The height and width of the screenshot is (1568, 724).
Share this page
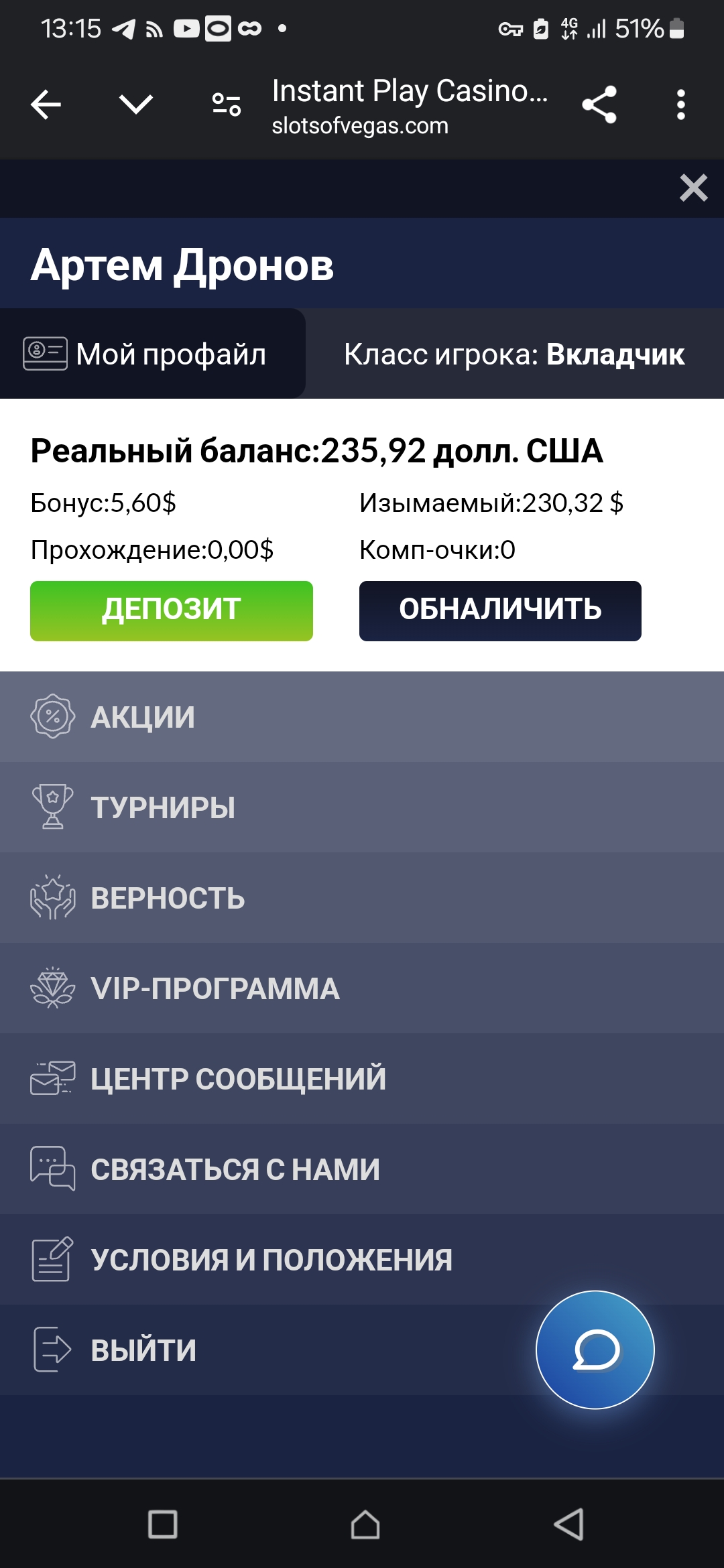(x=599, y=105)
